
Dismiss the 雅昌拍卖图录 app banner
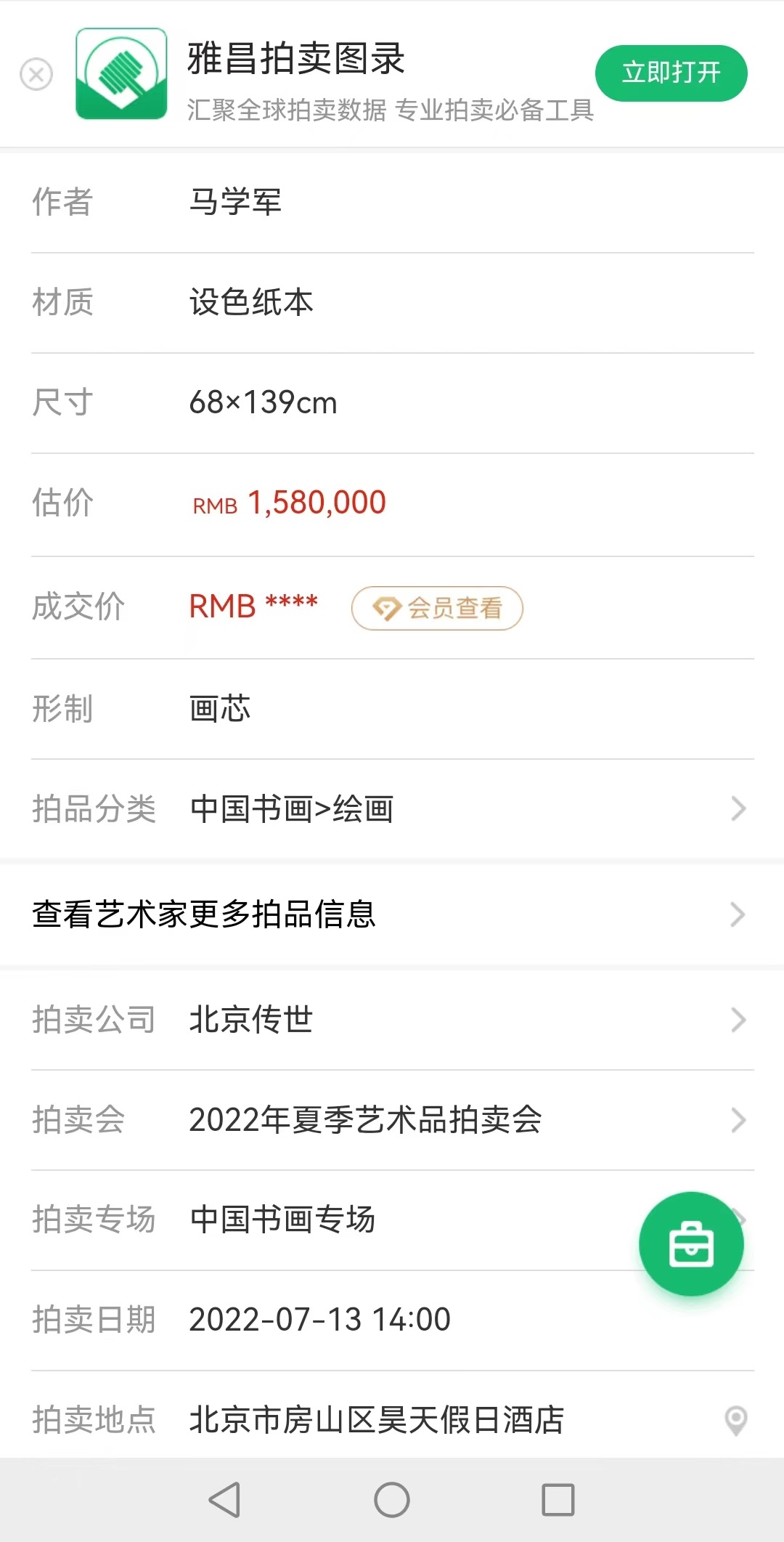[x=36, y=74]
